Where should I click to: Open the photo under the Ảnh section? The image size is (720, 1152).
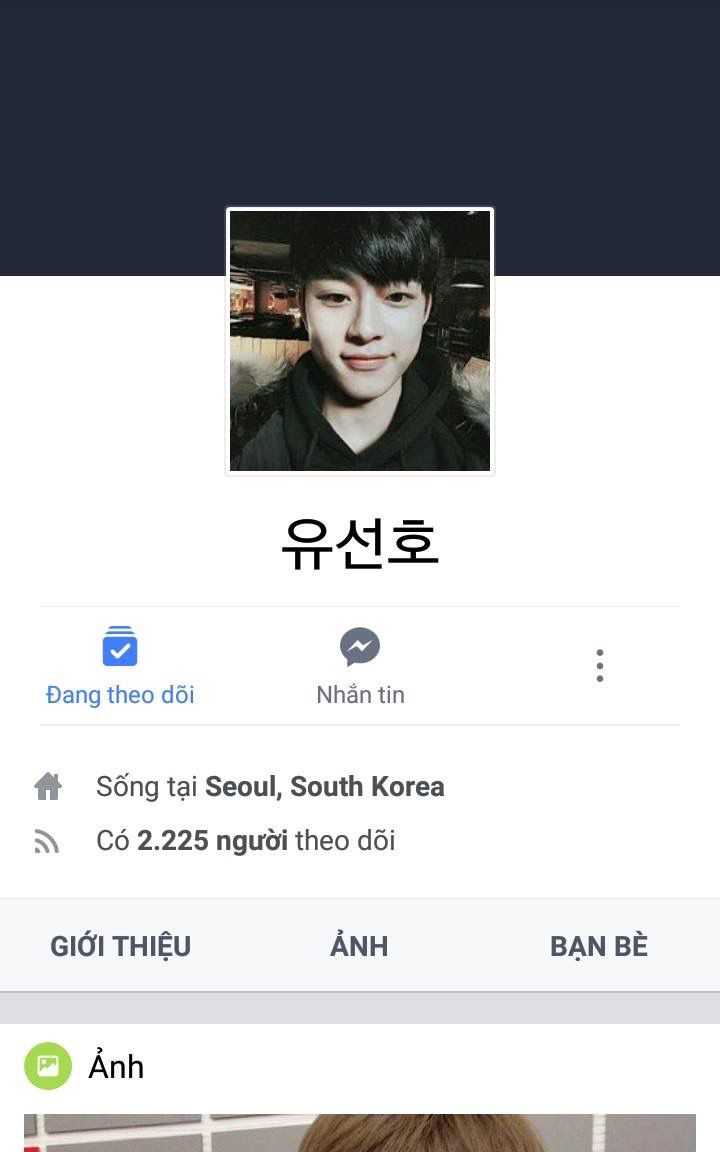point(360,1133)
